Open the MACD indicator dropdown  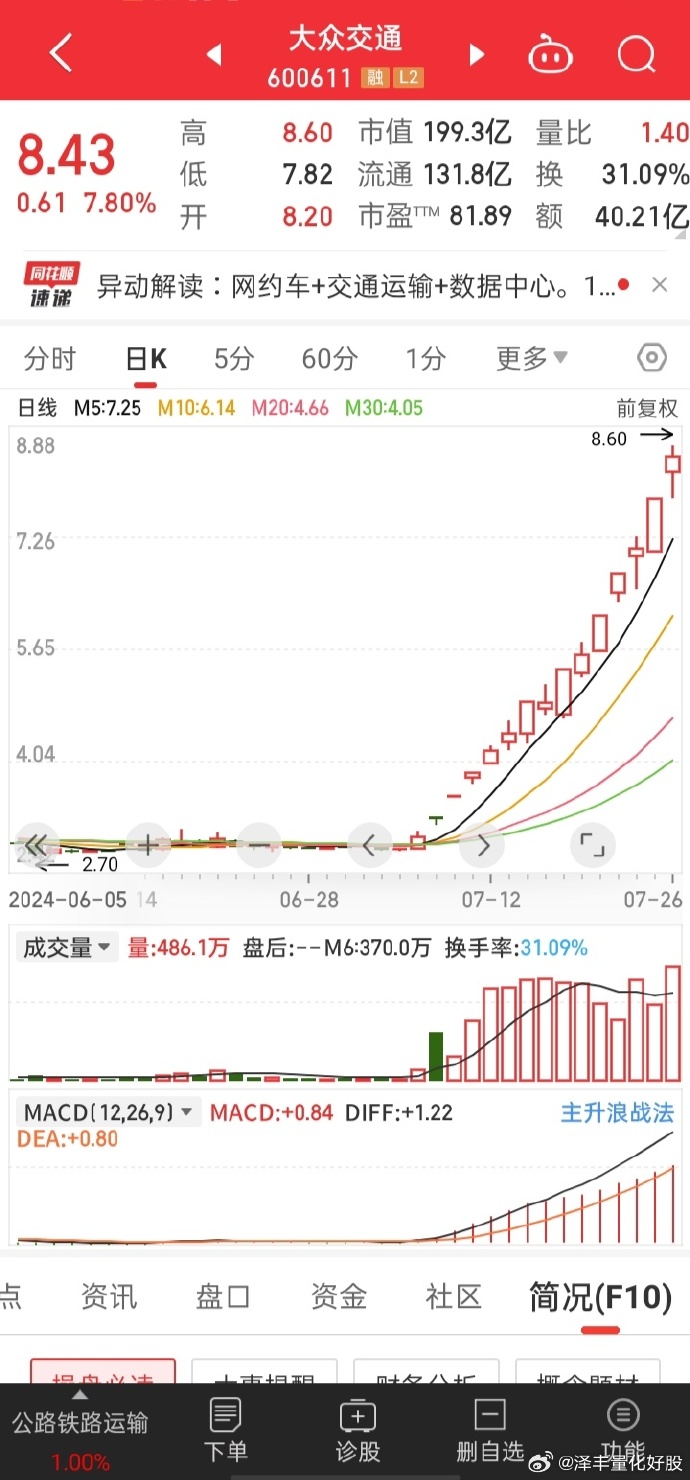pyautogui.click(x=108, y=1112)
